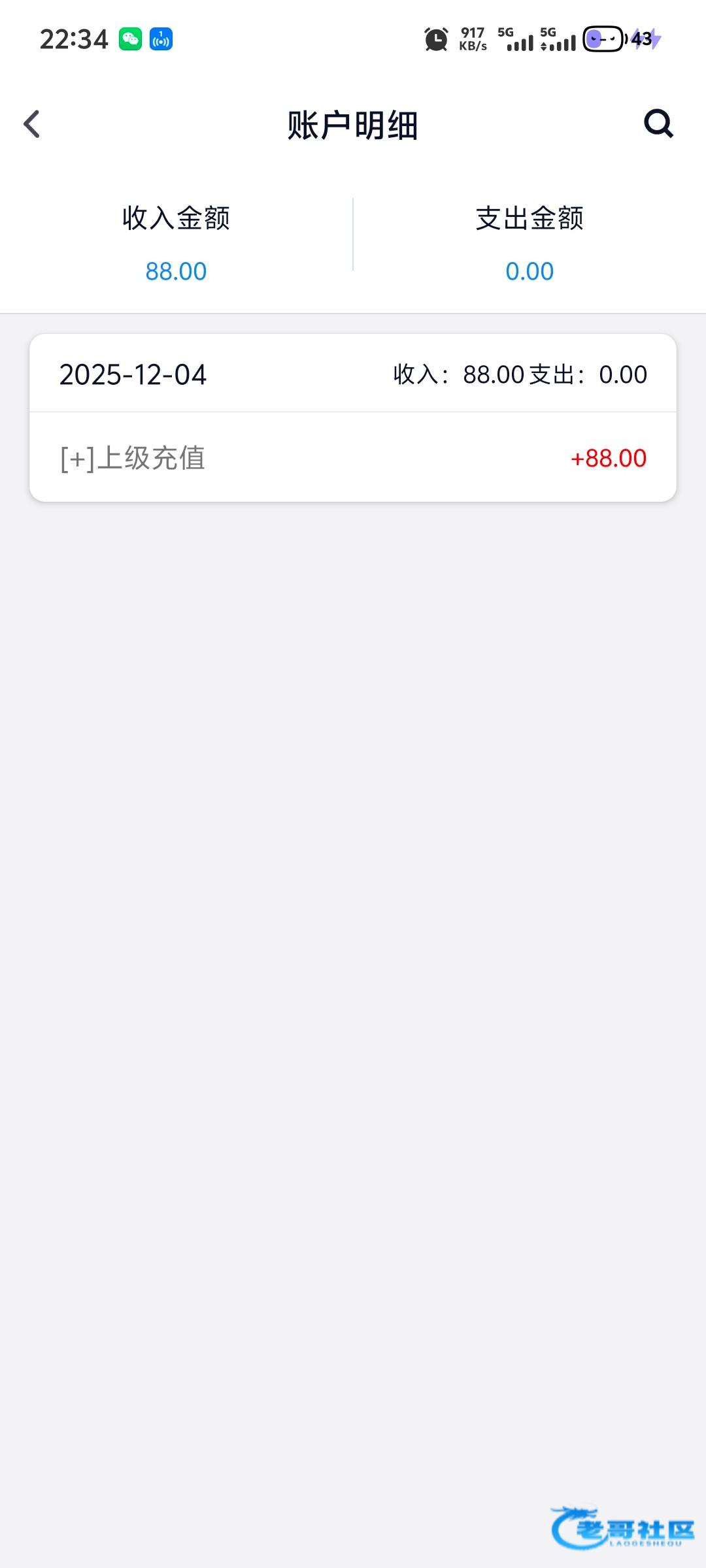
Task: Open search for account details
Action: [658, 123]
